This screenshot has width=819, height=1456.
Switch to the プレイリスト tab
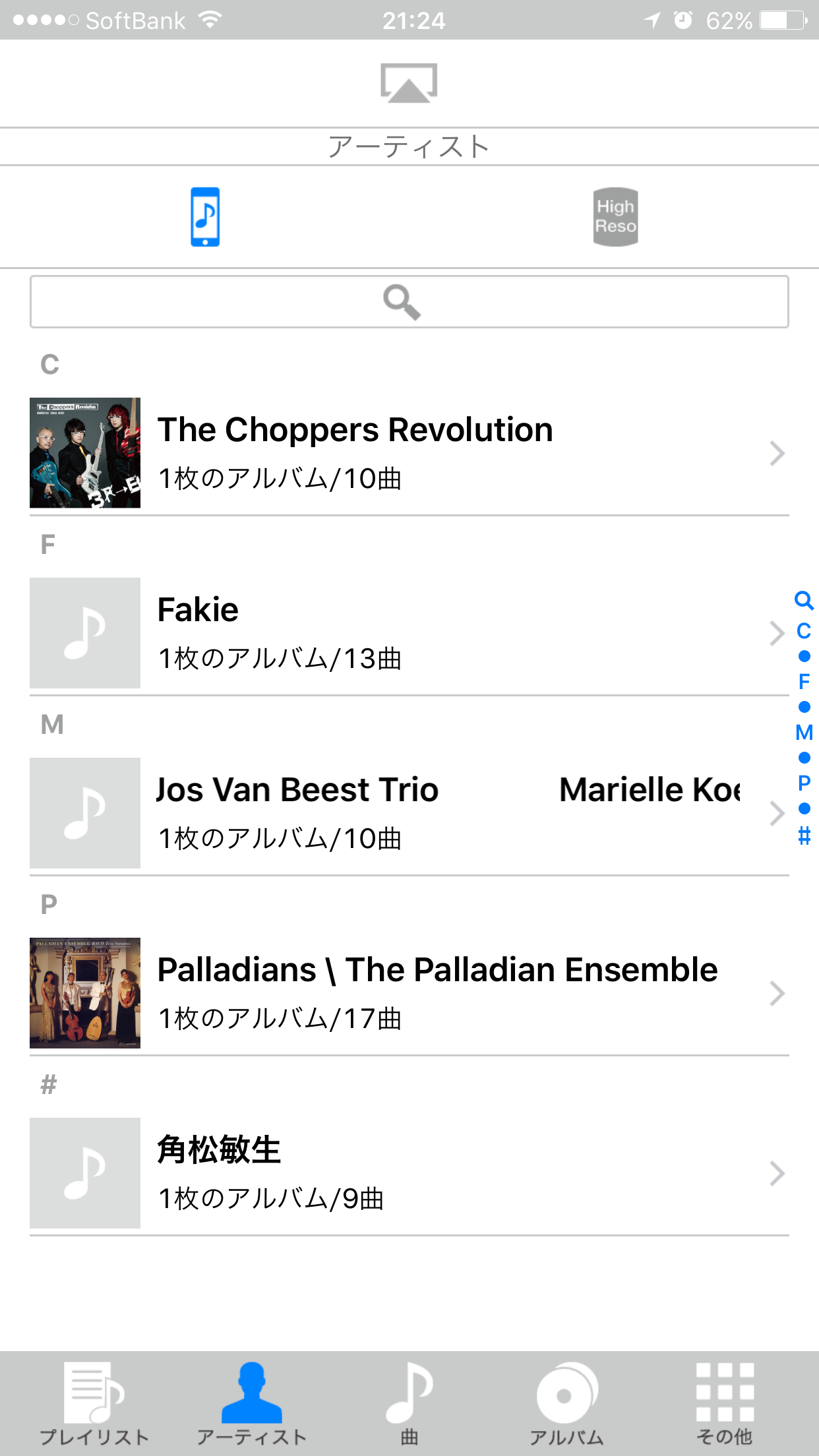(x=94, y=1403)
